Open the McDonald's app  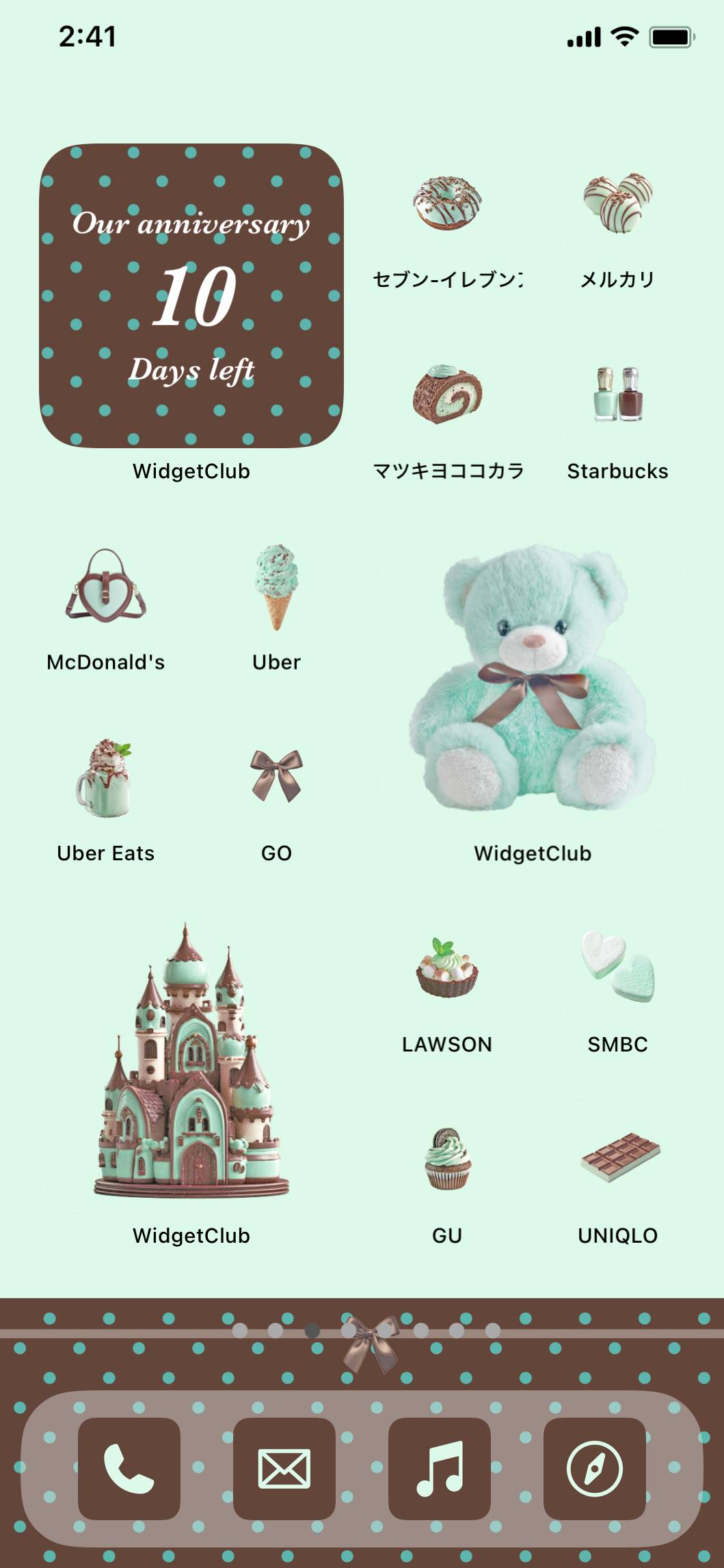pos(106,586)
